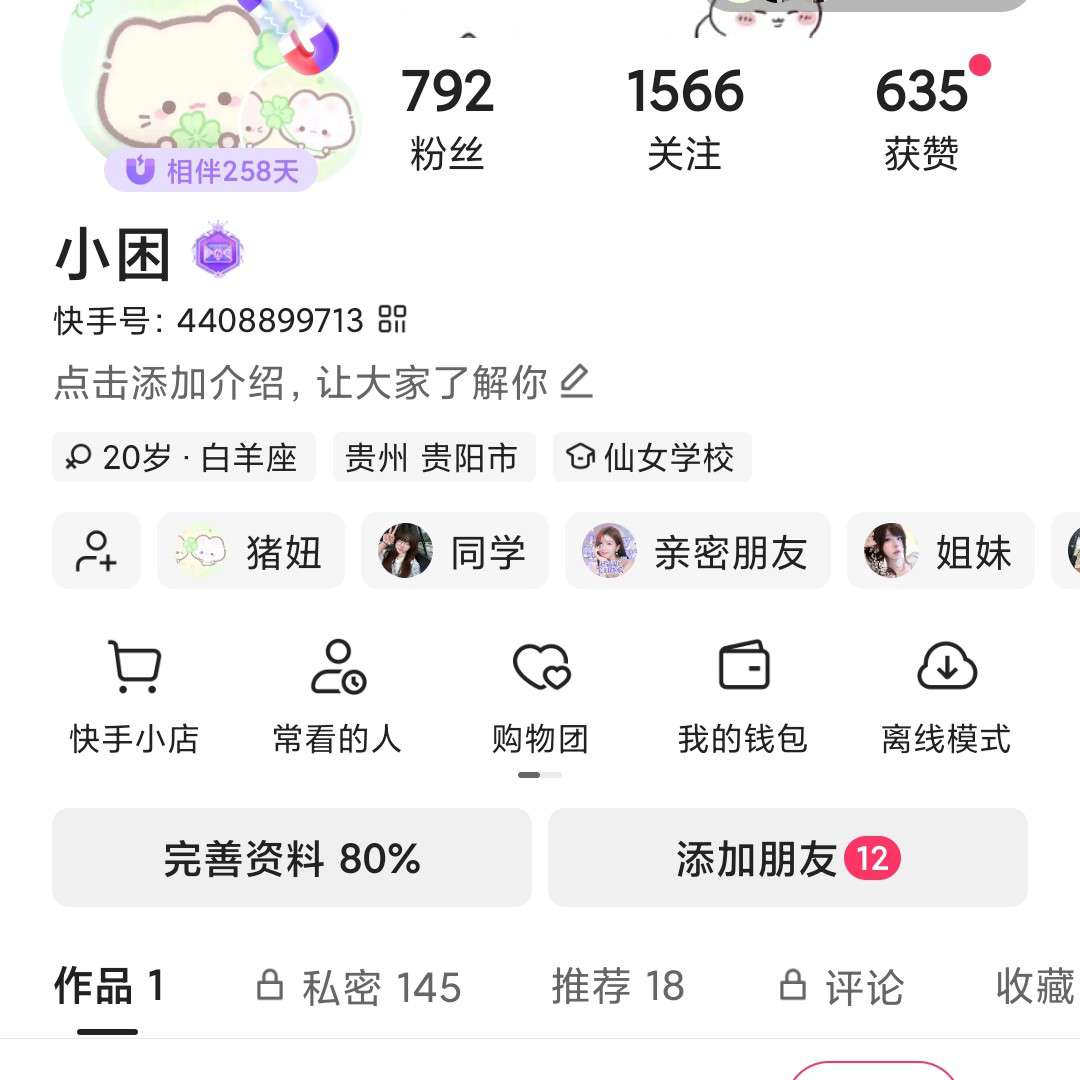Viewport: 1080px width, 1080px height.
Task: Tap the 20岁 · 白羊座 chip
Action: click(x=184, y=458)
